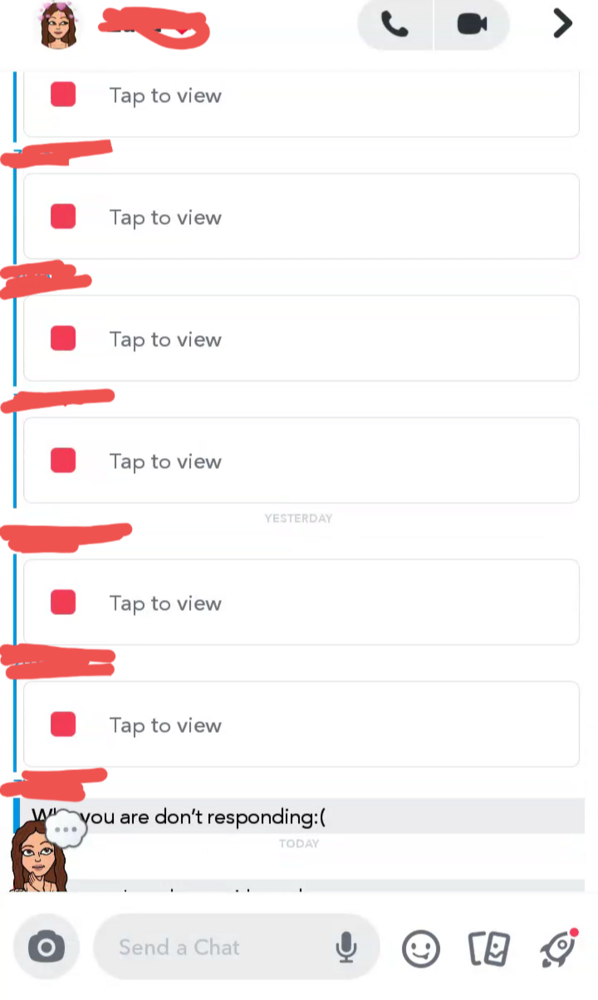Start a voice call

[x=395, y=24]
